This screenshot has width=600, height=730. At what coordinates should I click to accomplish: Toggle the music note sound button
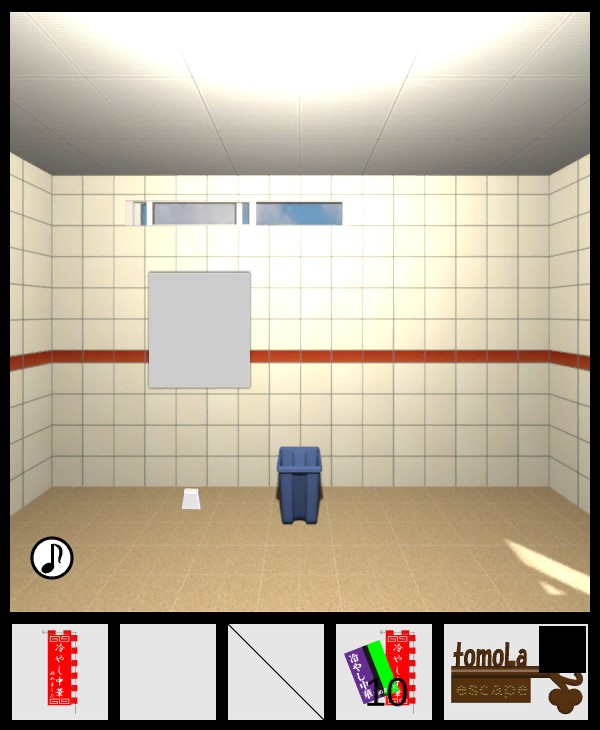coord(52,558)
